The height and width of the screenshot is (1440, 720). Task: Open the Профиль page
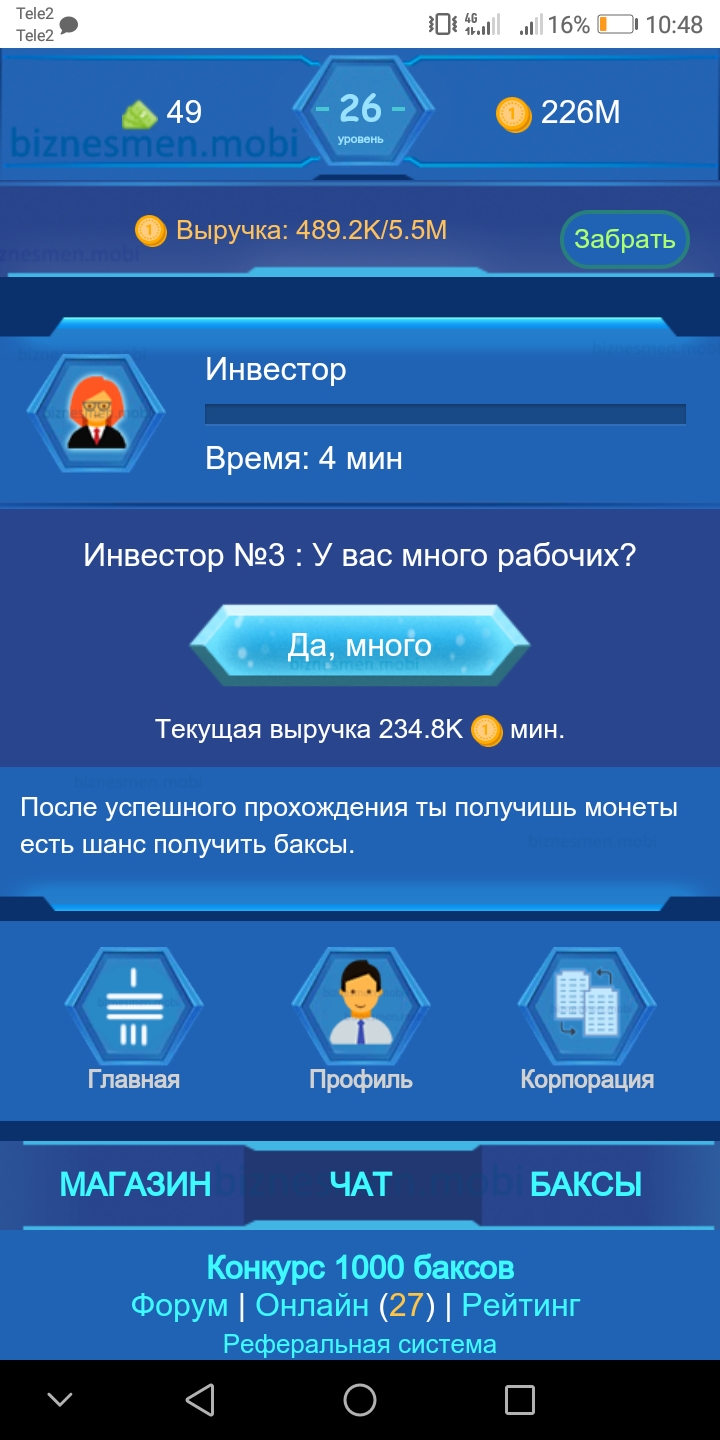(360, 1018)
